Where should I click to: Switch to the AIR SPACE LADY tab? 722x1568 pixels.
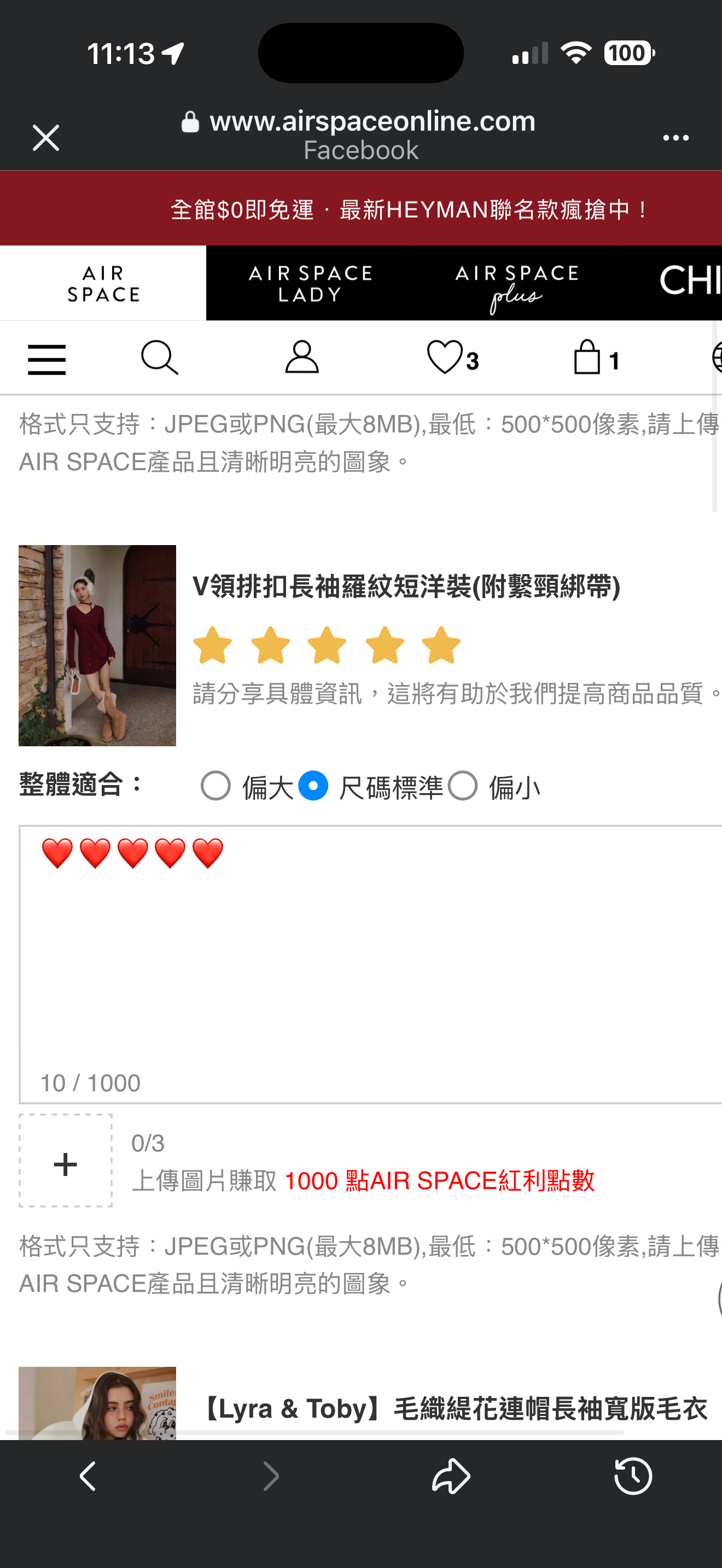coord(310,284)
